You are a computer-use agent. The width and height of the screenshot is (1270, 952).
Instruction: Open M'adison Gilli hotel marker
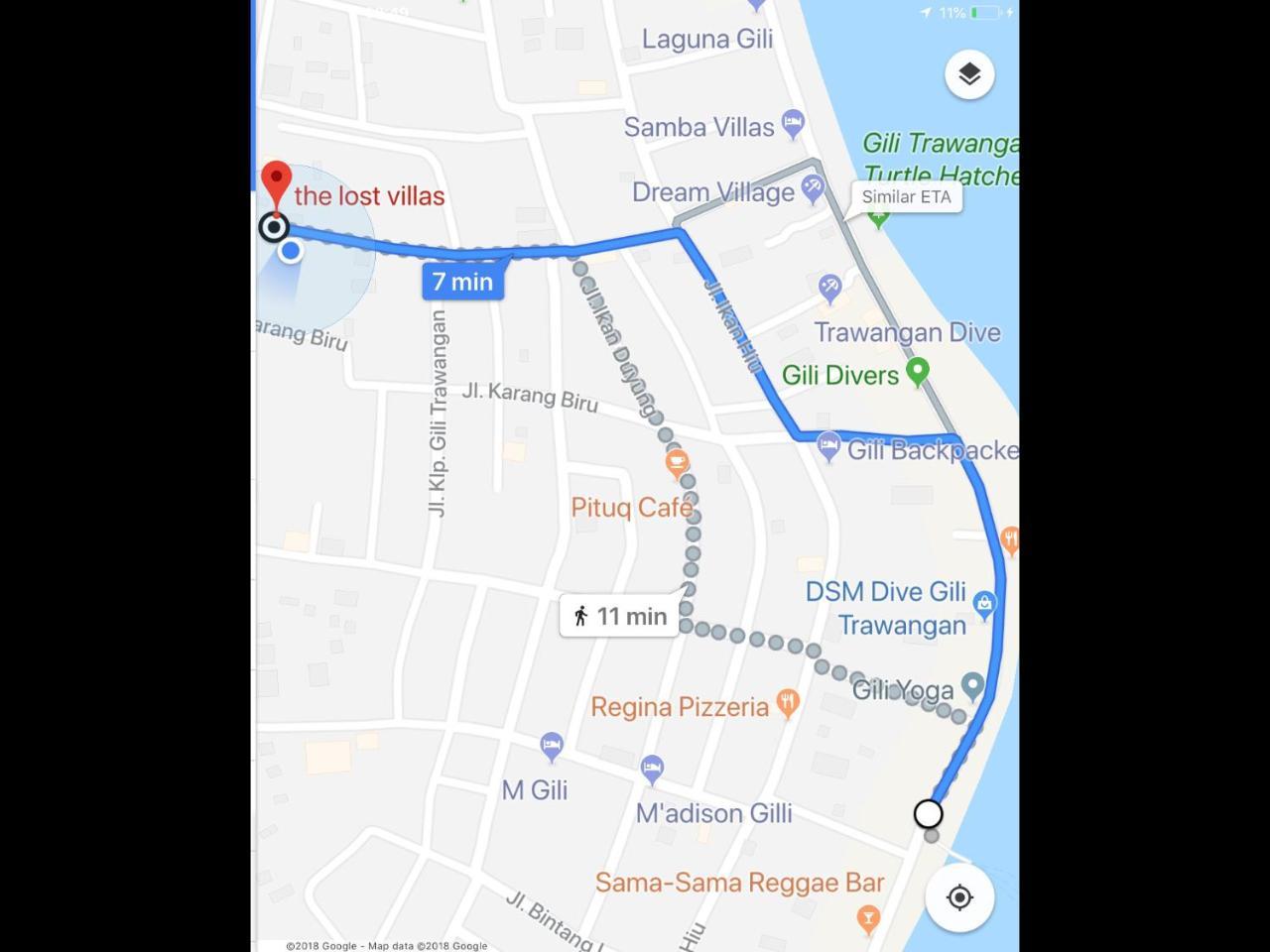[652, 767]
